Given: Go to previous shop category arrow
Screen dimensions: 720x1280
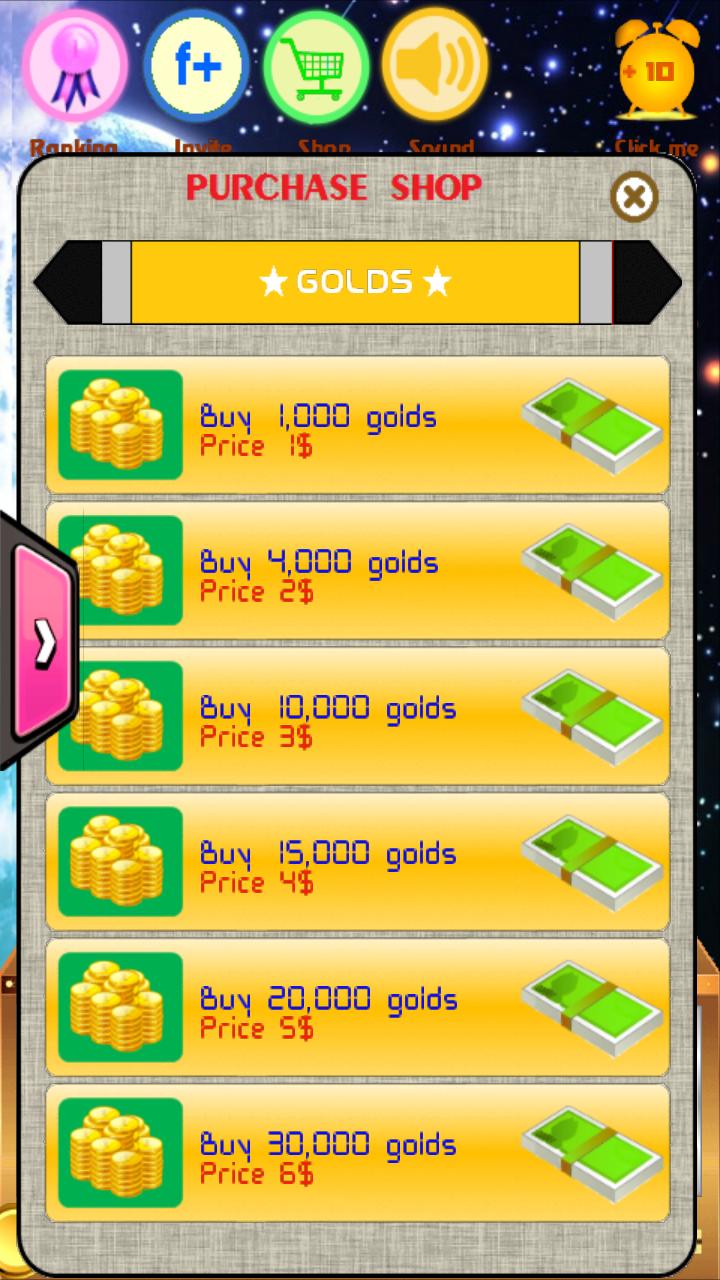Looking at the screenshot, I should 68,282.
